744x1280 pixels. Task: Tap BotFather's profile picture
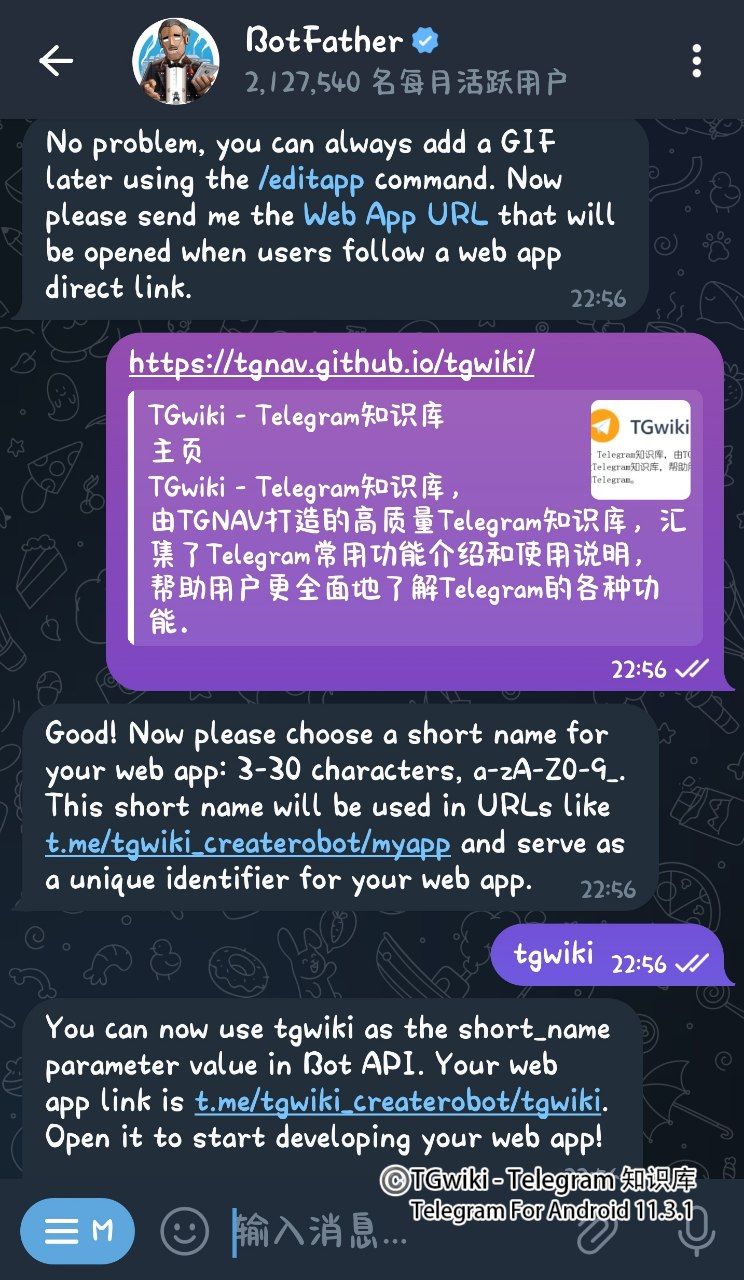(178, 60)
